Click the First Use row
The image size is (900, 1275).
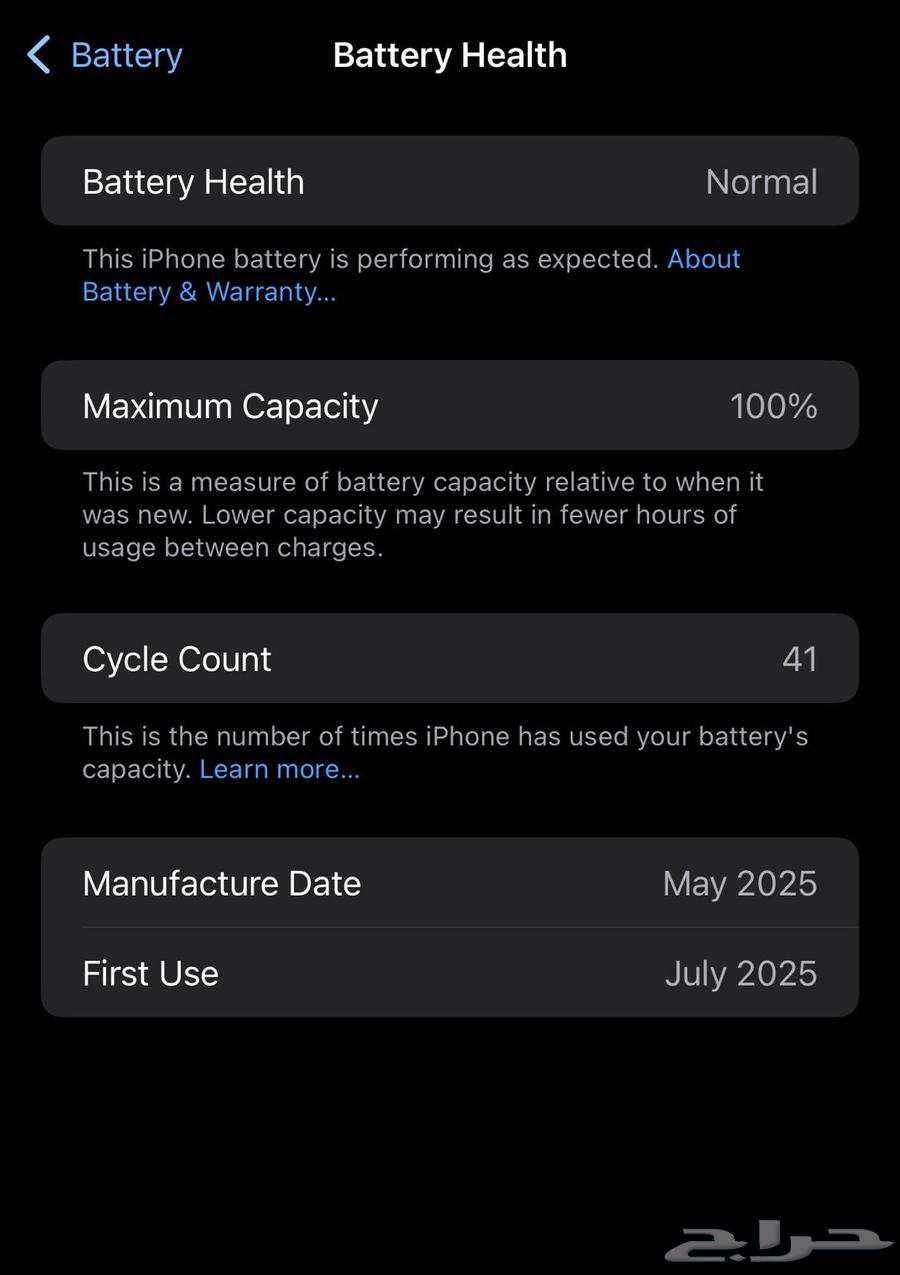point(450,973)
